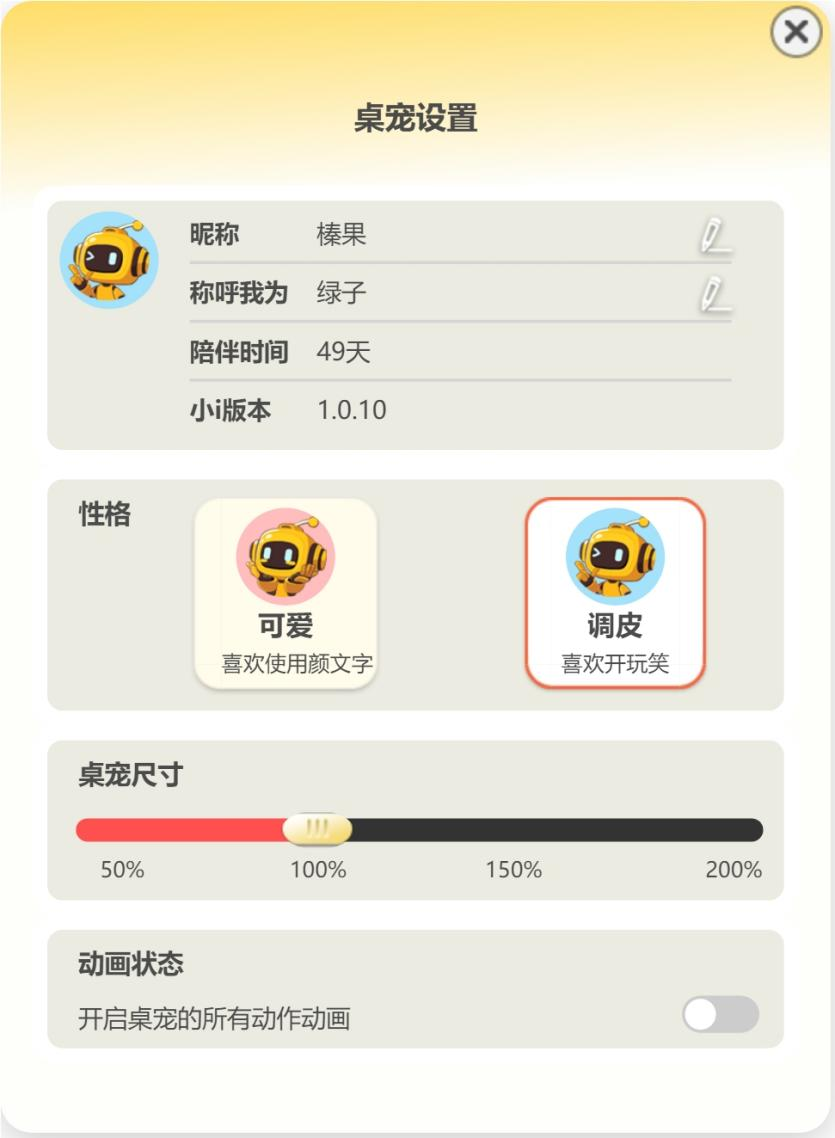Edit the 昵称 nickname 榛果

pyautogui.click(x=713, y=235)
